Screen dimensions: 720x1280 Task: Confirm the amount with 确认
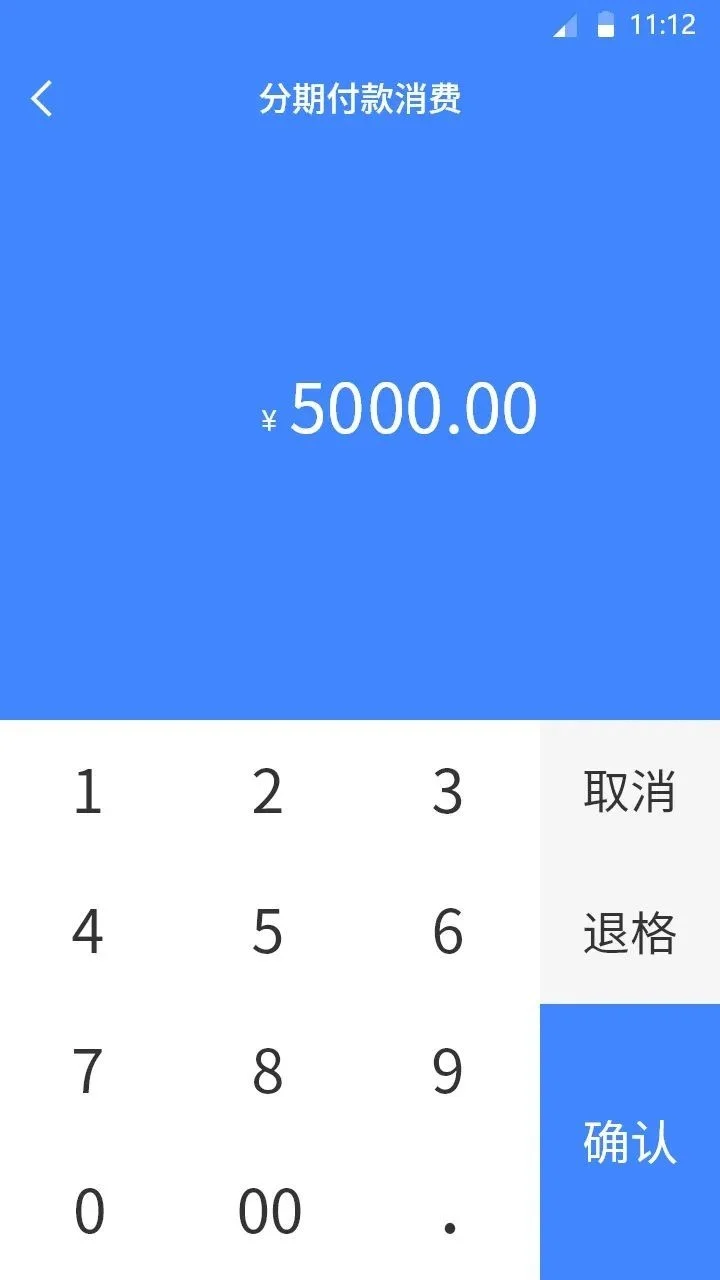630,1142
